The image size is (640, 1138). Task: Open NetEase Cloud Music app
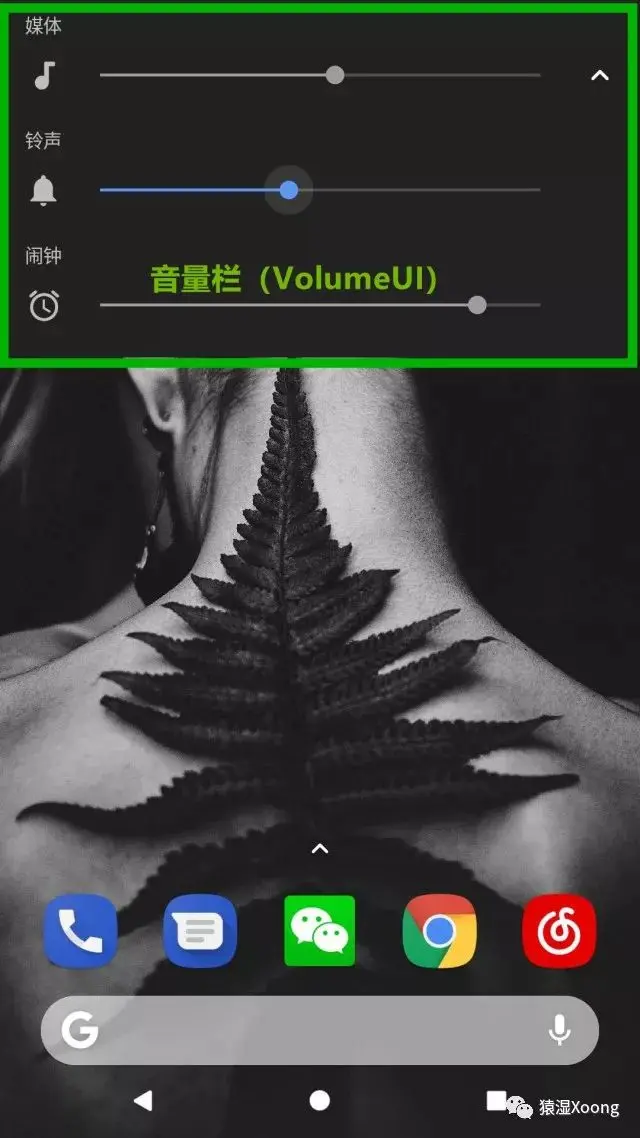pyautogui.click(x=559, y=930)
